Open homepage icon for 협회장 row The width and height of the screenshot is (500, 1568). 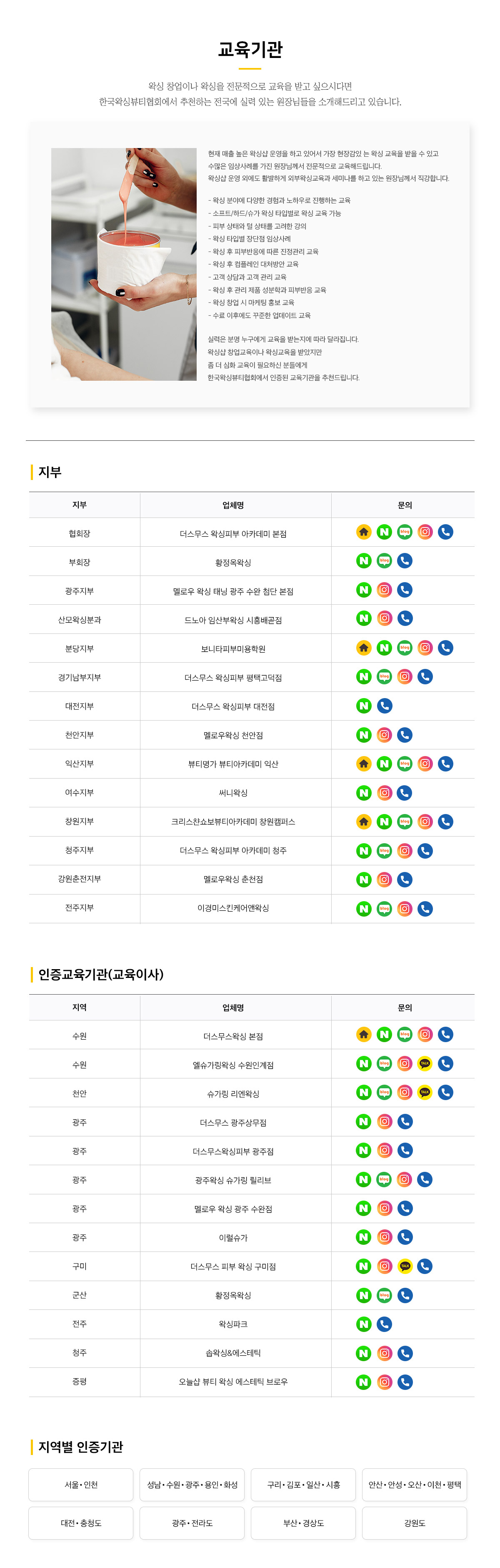pyautogui.click(x=364, y=532)
